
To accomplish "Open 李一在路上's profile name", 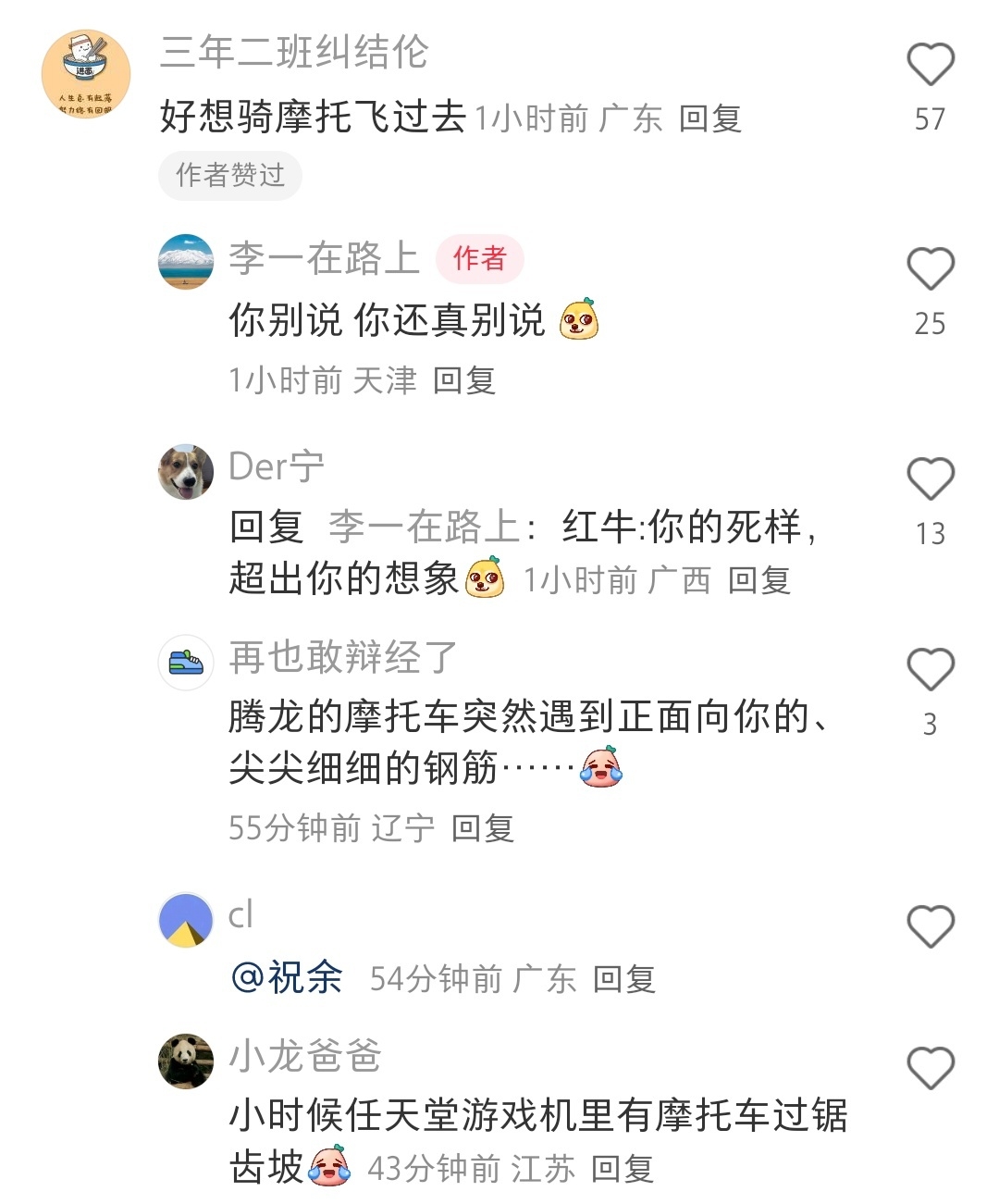I will (324, 258).
